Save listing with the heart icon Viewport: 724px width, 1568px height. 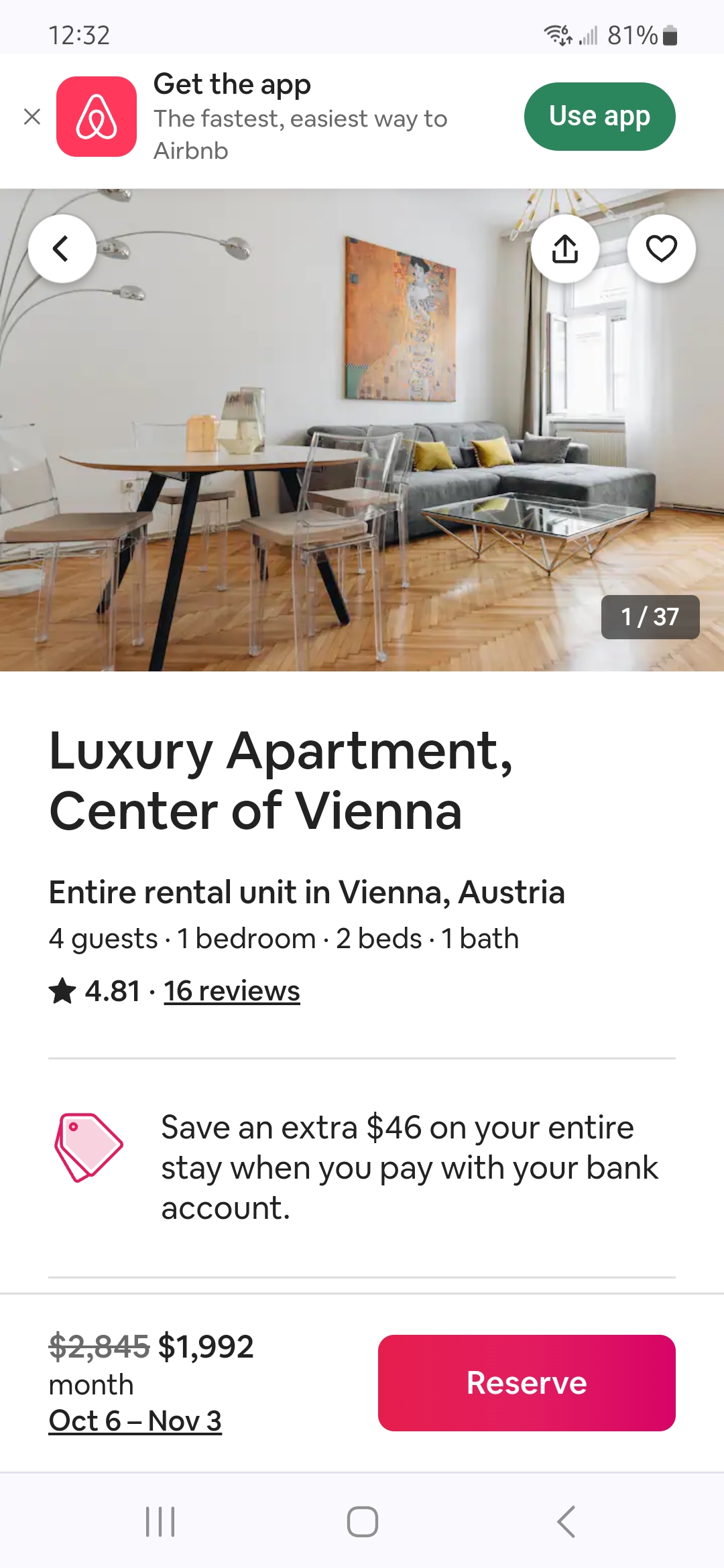[x=661, y=249]
